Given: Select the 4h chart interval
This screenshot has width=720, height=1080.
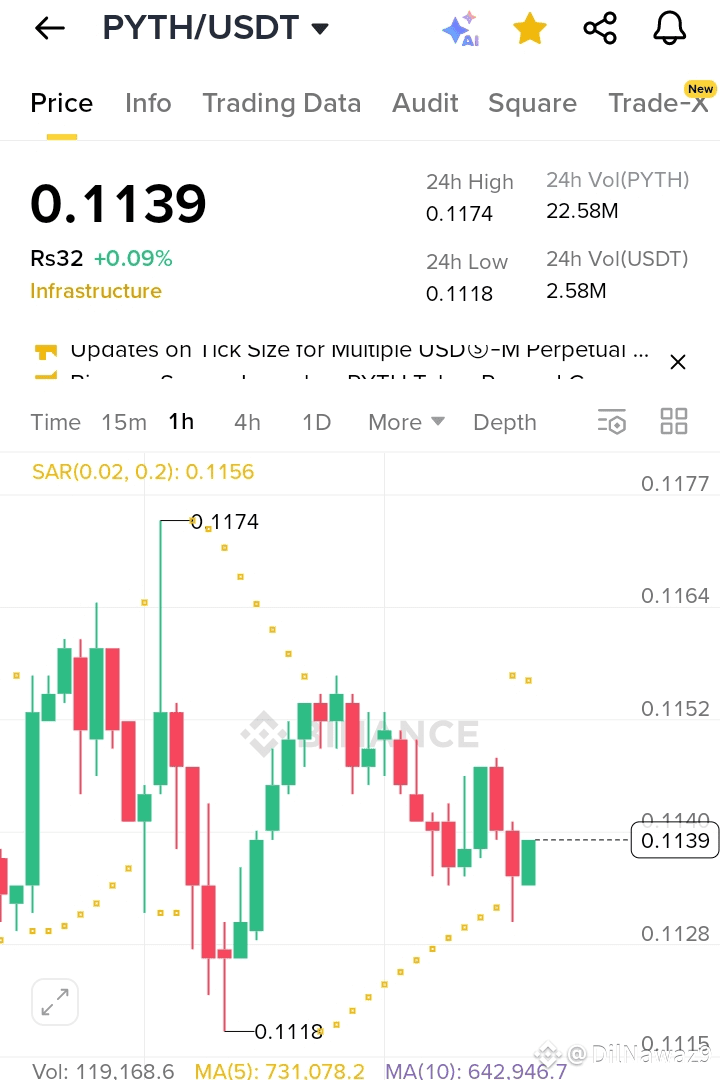Looking at the screenshot, I should coord(247,422).
